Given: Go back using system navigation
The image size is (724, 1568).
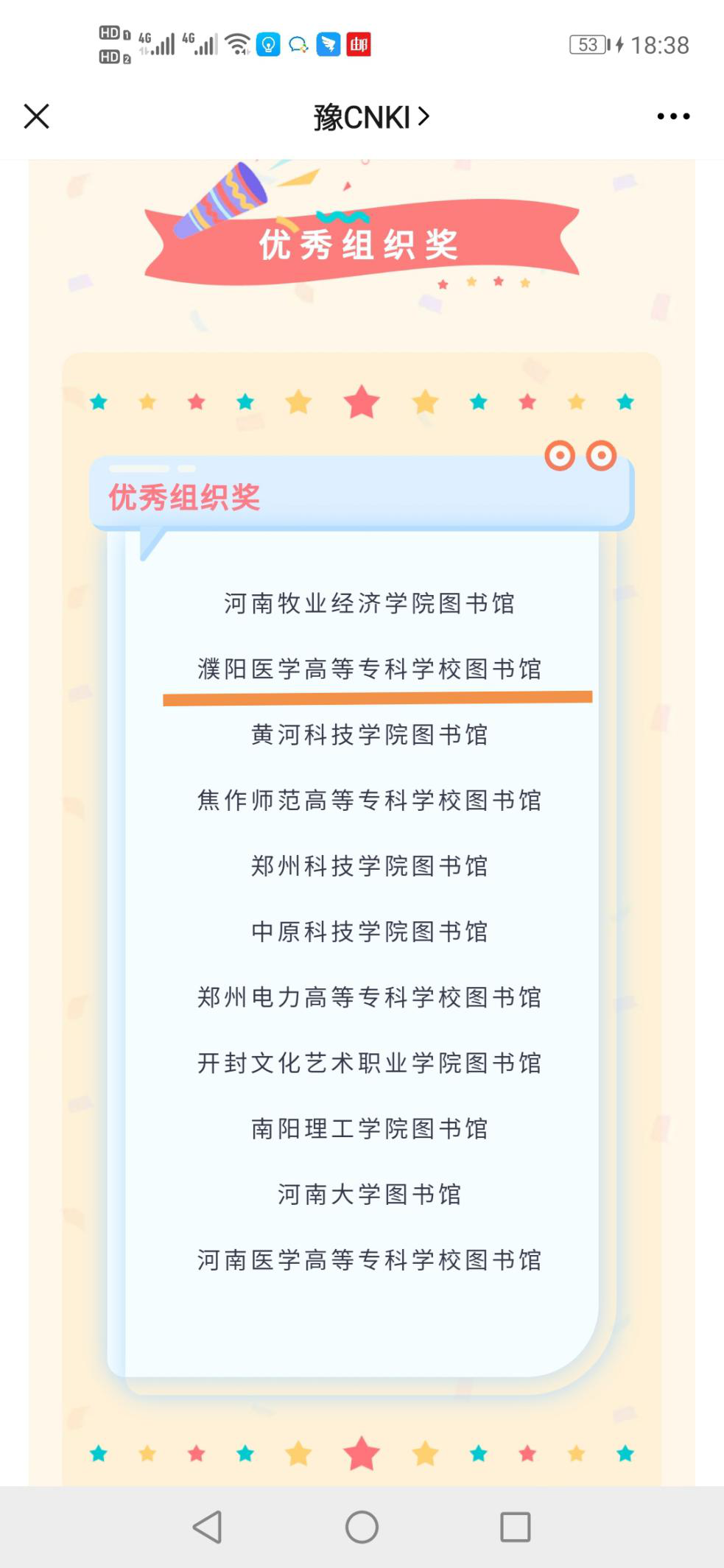Looking at the screenshot, I should click(x=208, y=1527).
